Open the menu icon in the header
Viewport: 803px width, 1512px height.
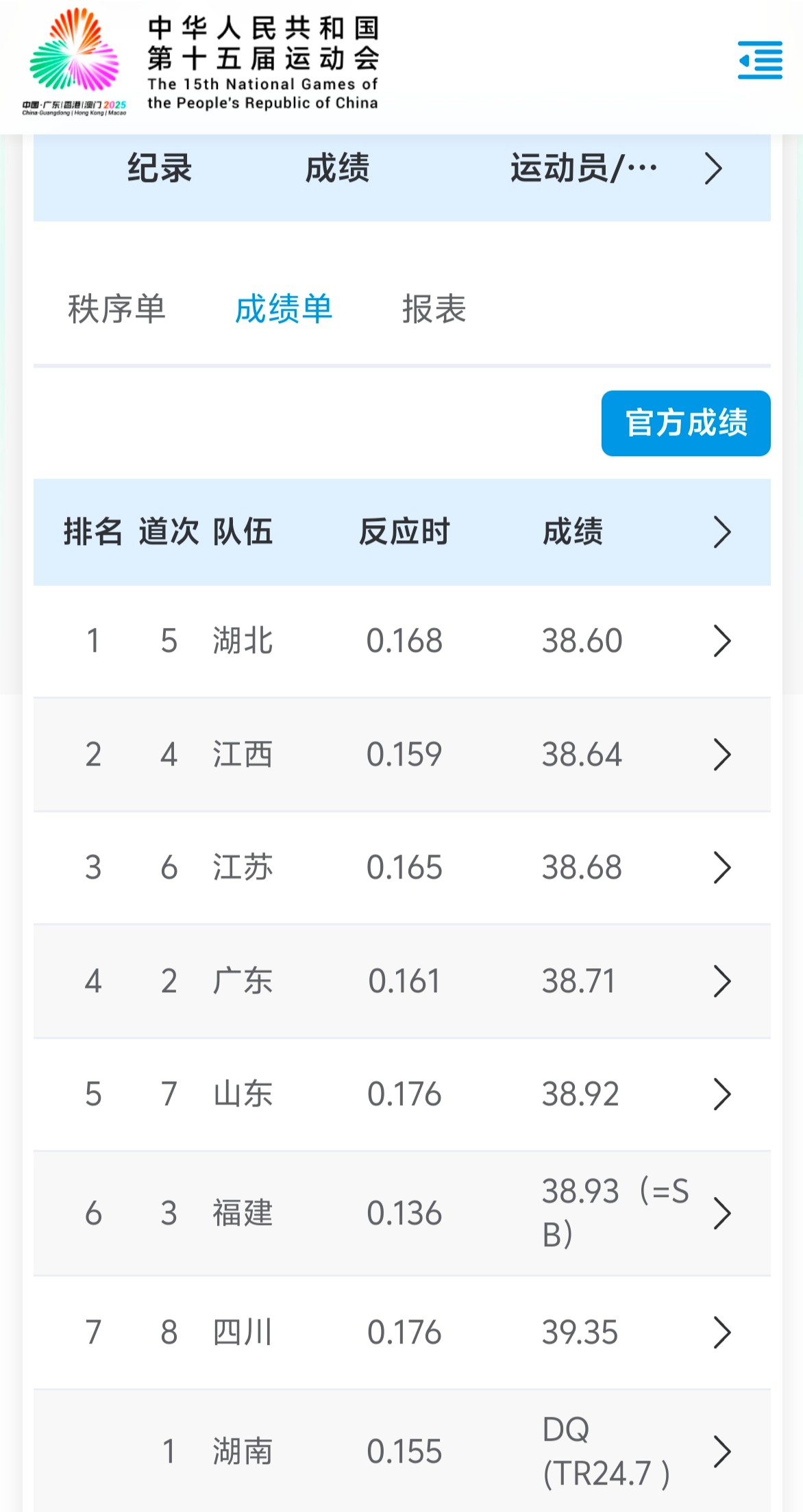[760, 60]
